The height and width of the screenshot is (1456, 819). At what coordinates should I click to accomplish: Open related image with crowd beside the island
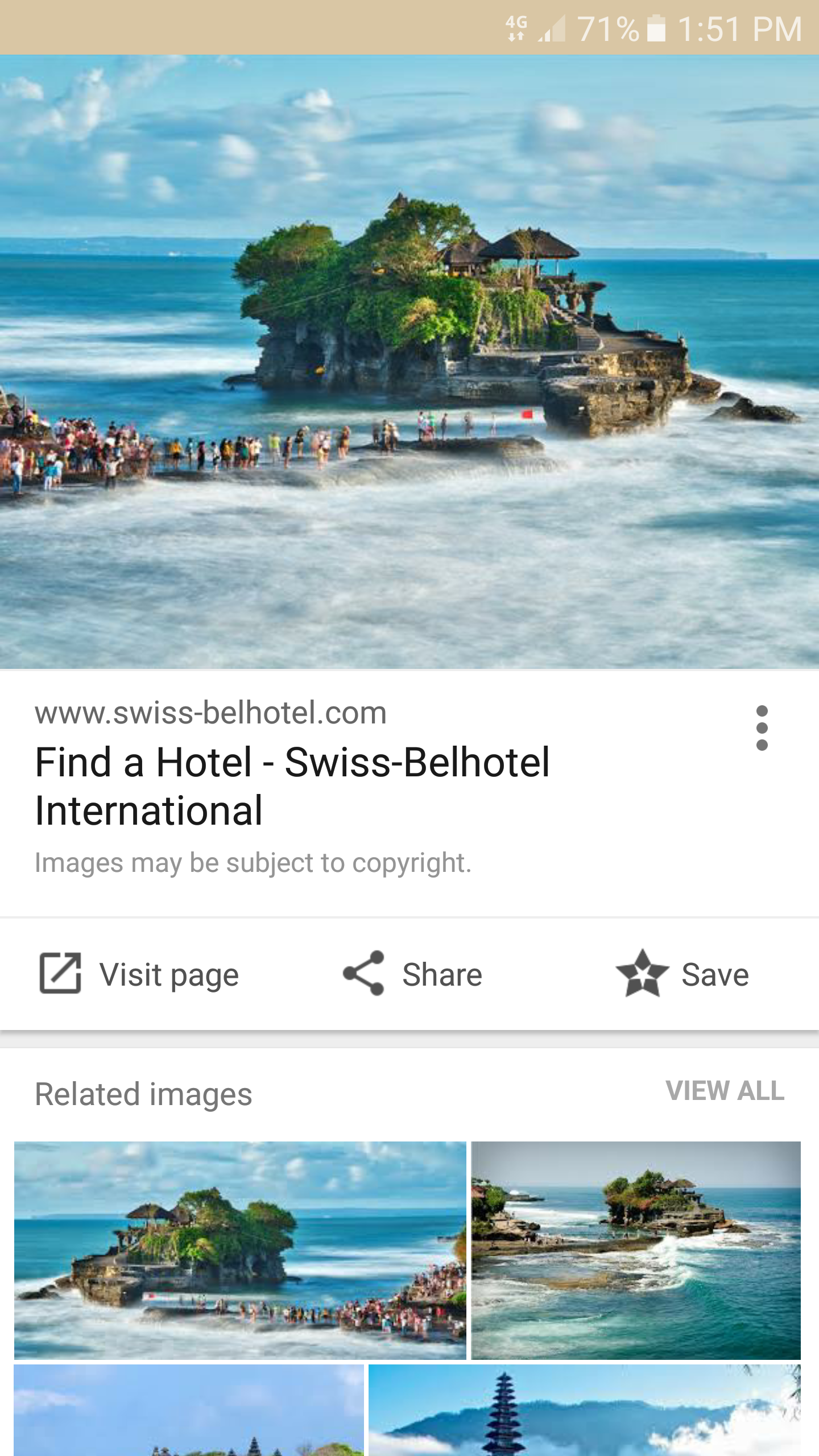[x=240, y=1250]
